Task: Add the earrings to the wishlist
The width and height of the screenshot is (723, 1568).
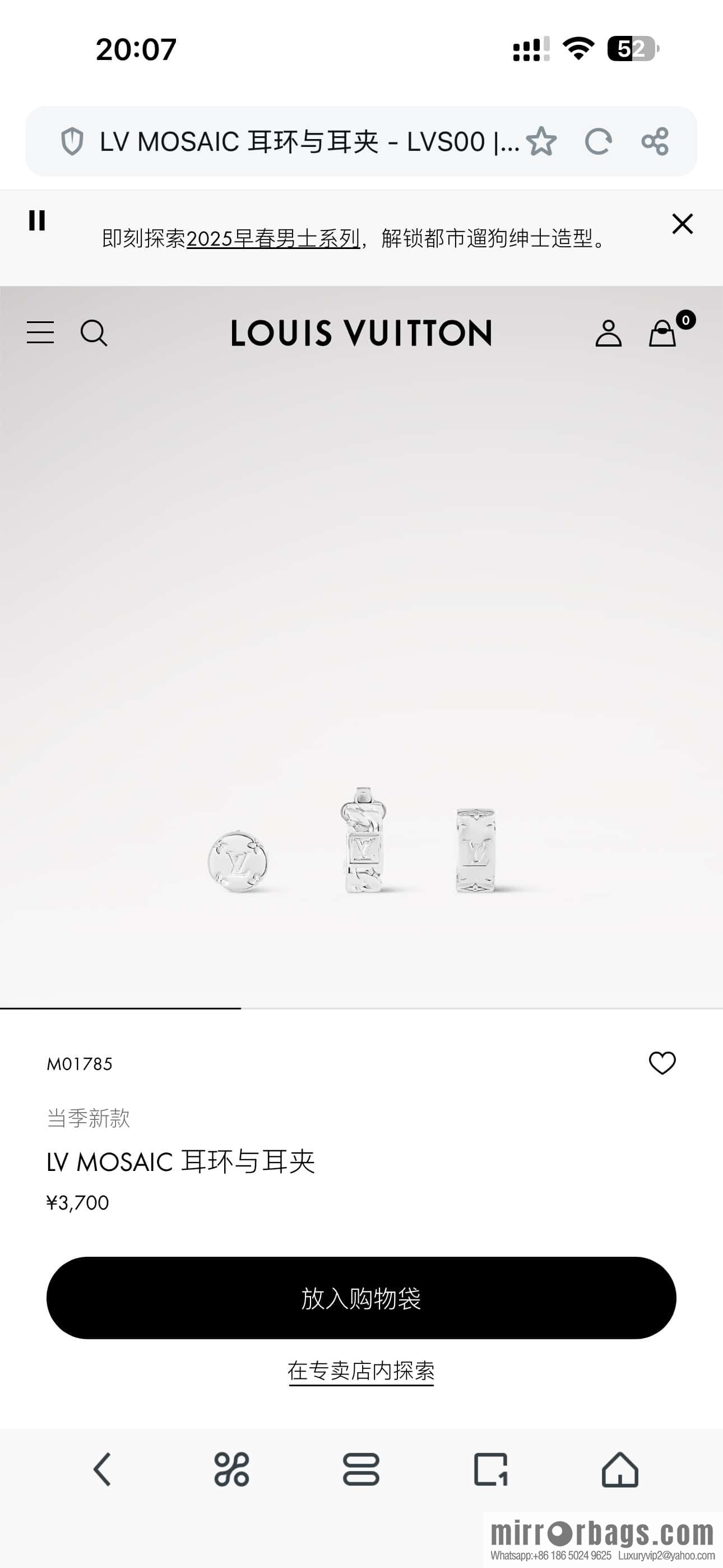Action: coord(662,1063)
